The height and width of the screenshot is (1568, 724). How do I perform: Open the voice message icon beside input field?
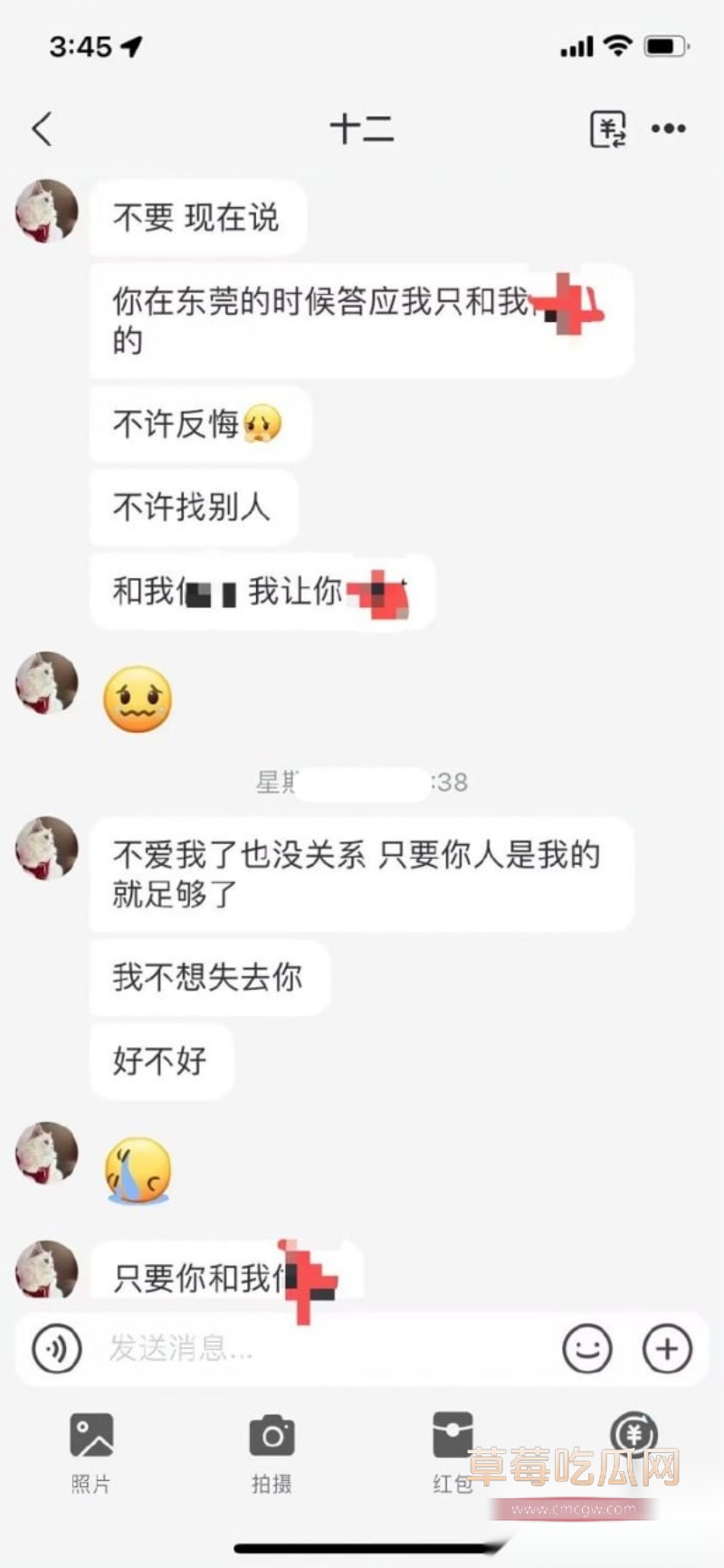coord(56,1349)
